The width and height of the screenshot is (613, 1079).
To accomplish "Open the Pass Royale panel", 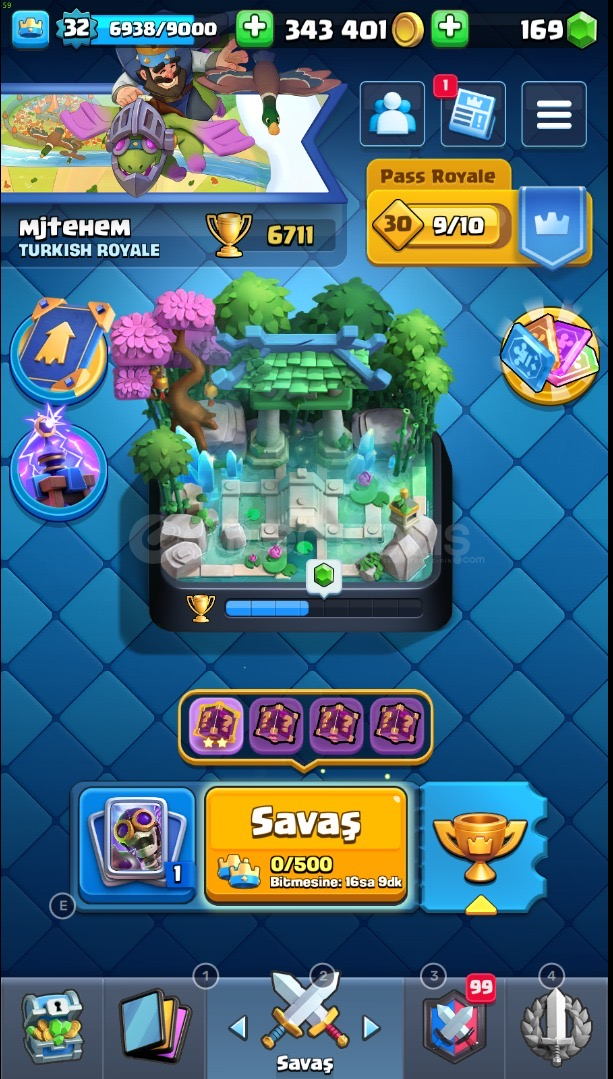I will (x=479, y=213).
